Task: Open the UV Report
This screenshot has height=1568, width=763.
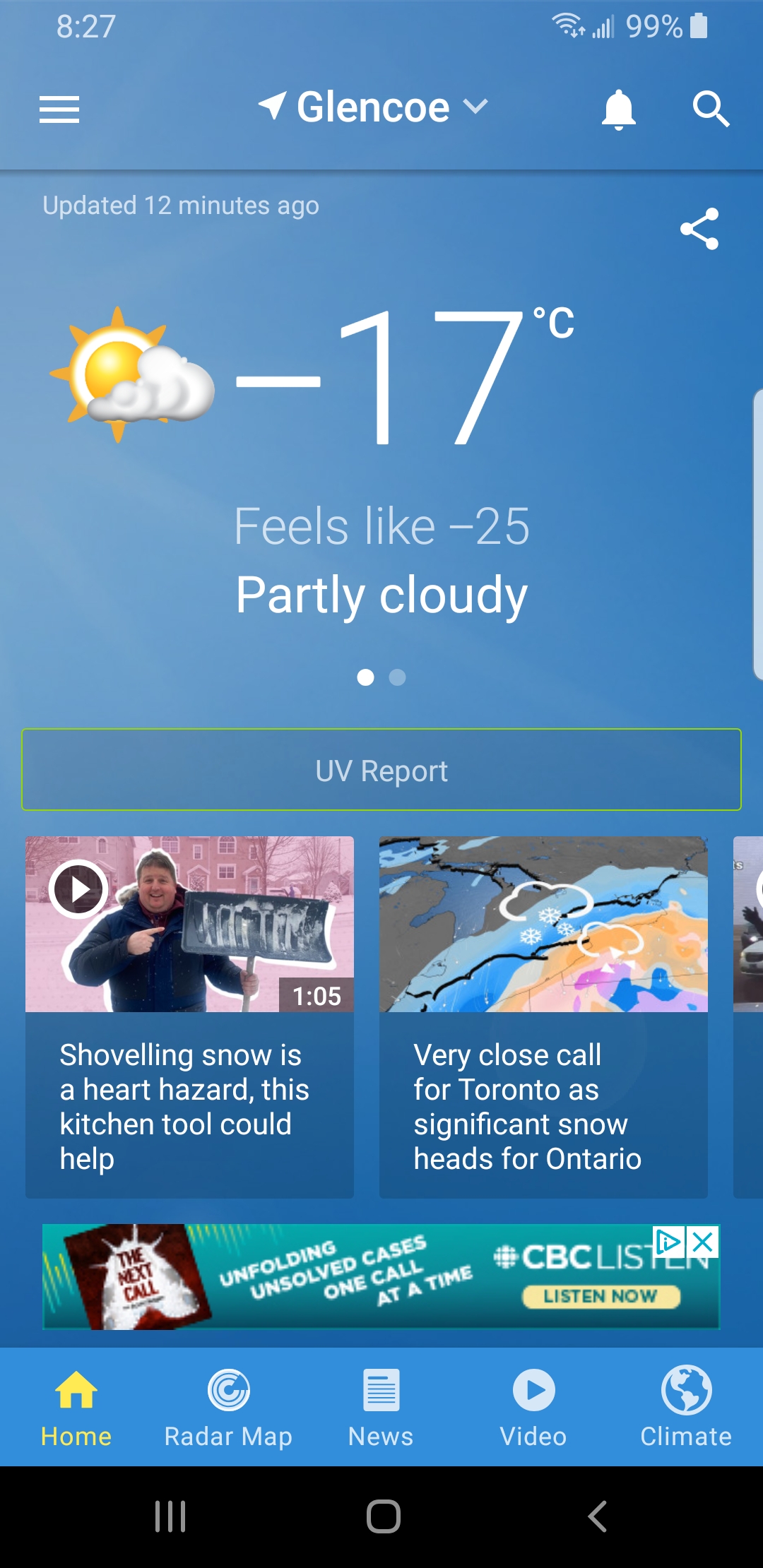Action: tap(381, 770)
